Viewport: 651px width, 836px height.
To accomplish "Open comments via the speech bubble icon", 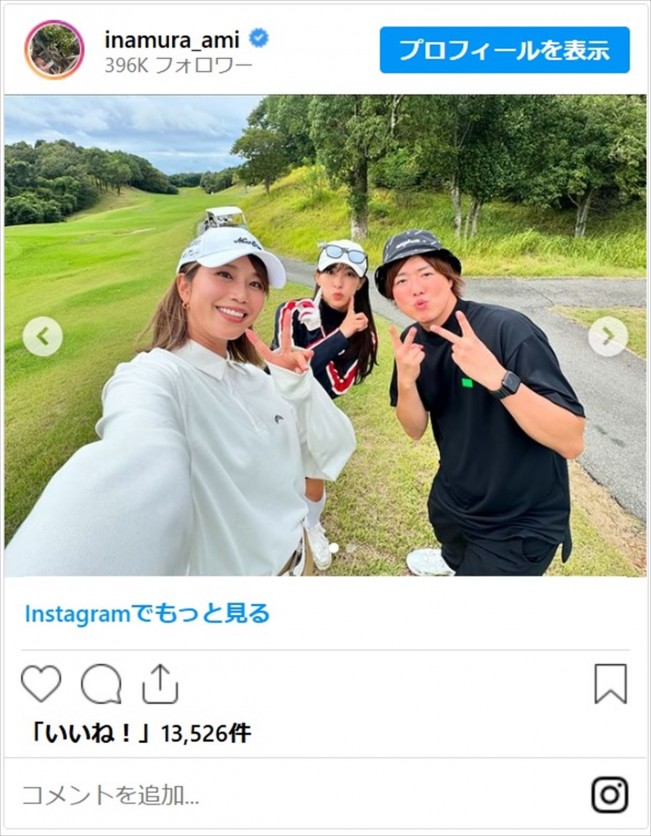I will pyautogui.click(x=101, y=684).
